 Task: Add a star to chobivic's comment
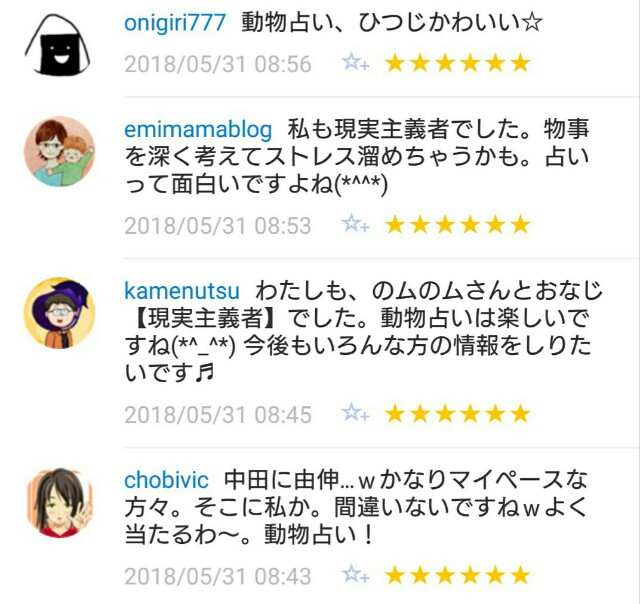355,576
